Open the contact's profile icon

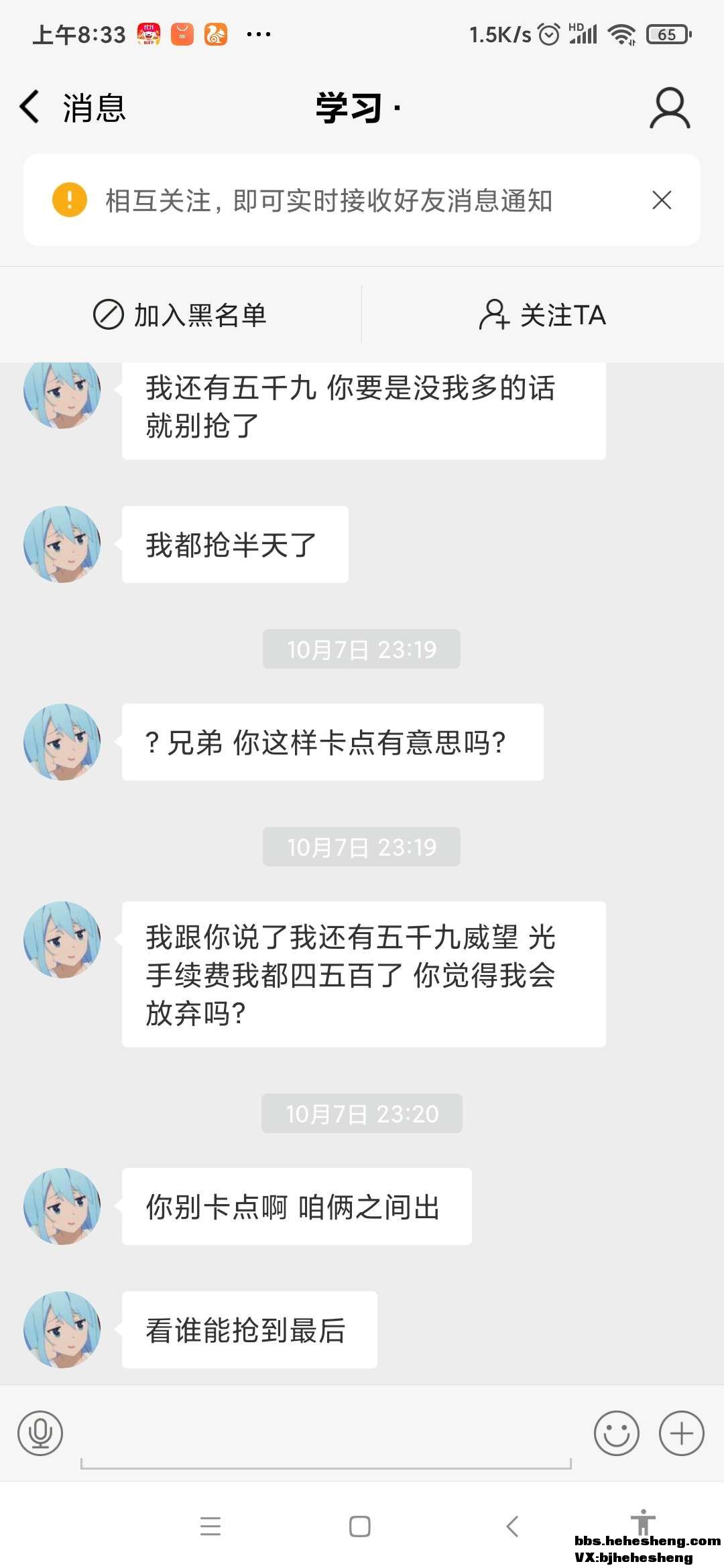pos(669,107)
